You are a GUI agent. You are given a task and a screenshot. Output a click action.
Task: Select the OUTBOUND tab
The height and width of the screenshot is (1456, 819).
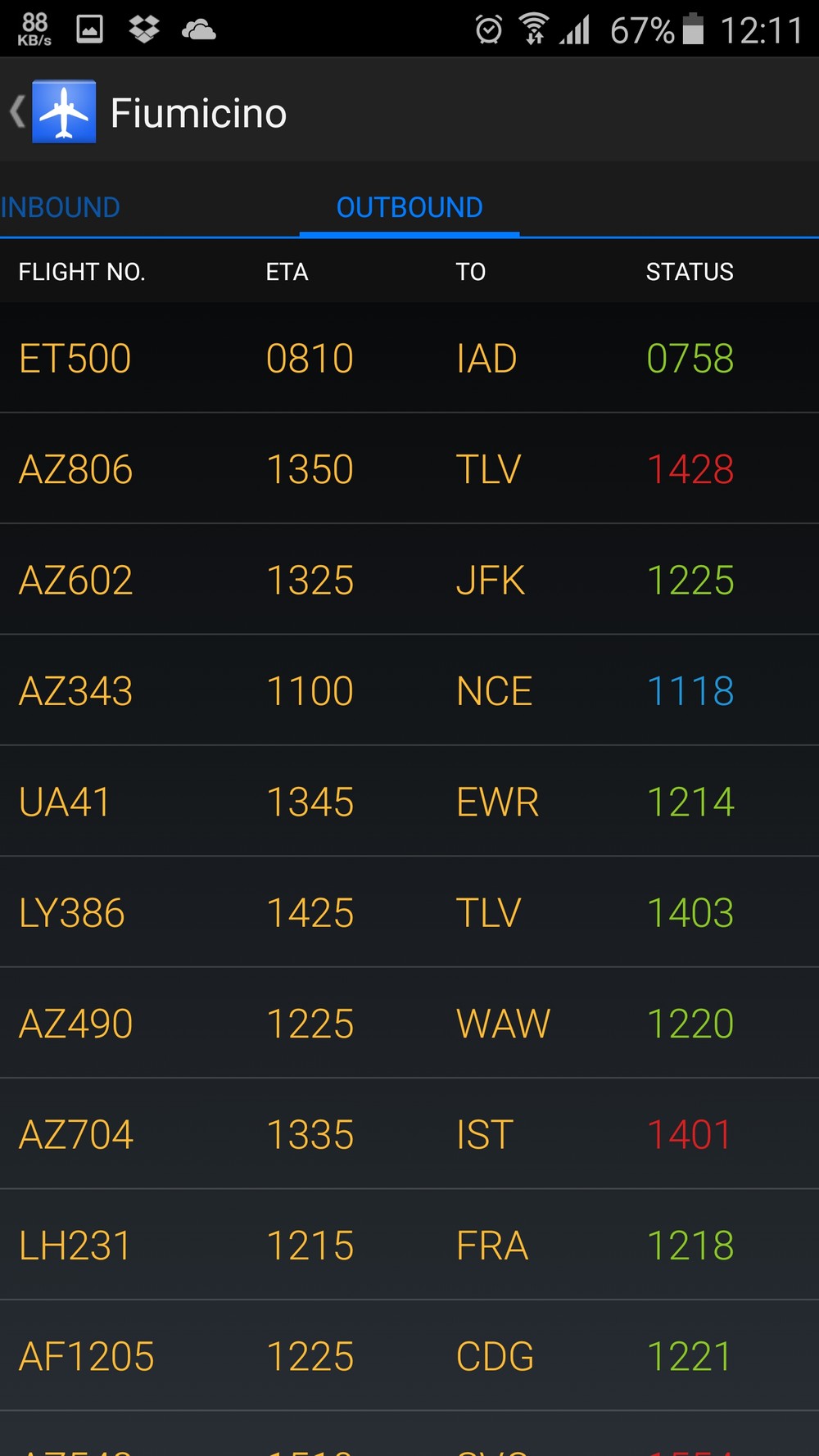(409, 207)
